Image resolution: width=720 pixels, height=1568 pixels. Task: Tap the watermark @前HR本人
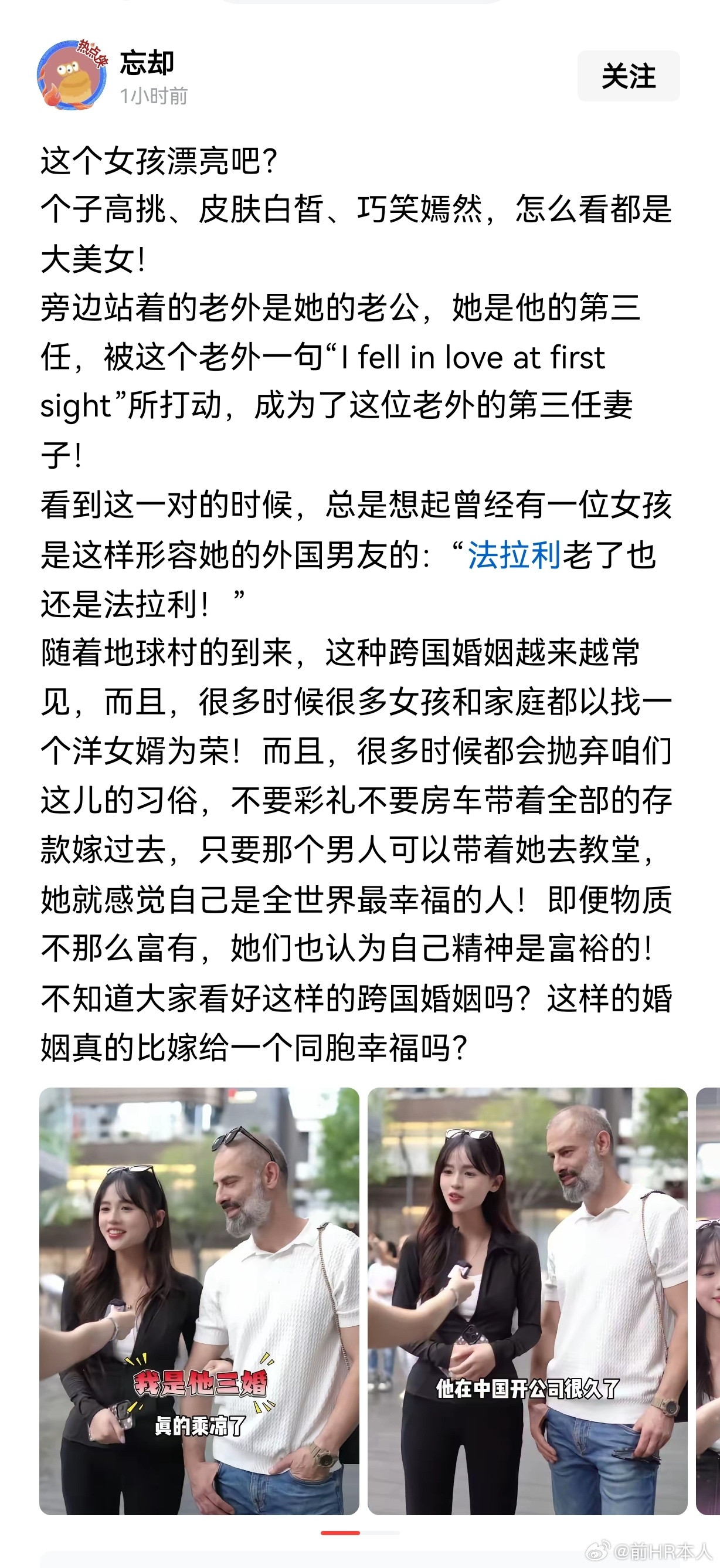(x=662, y=1550)
